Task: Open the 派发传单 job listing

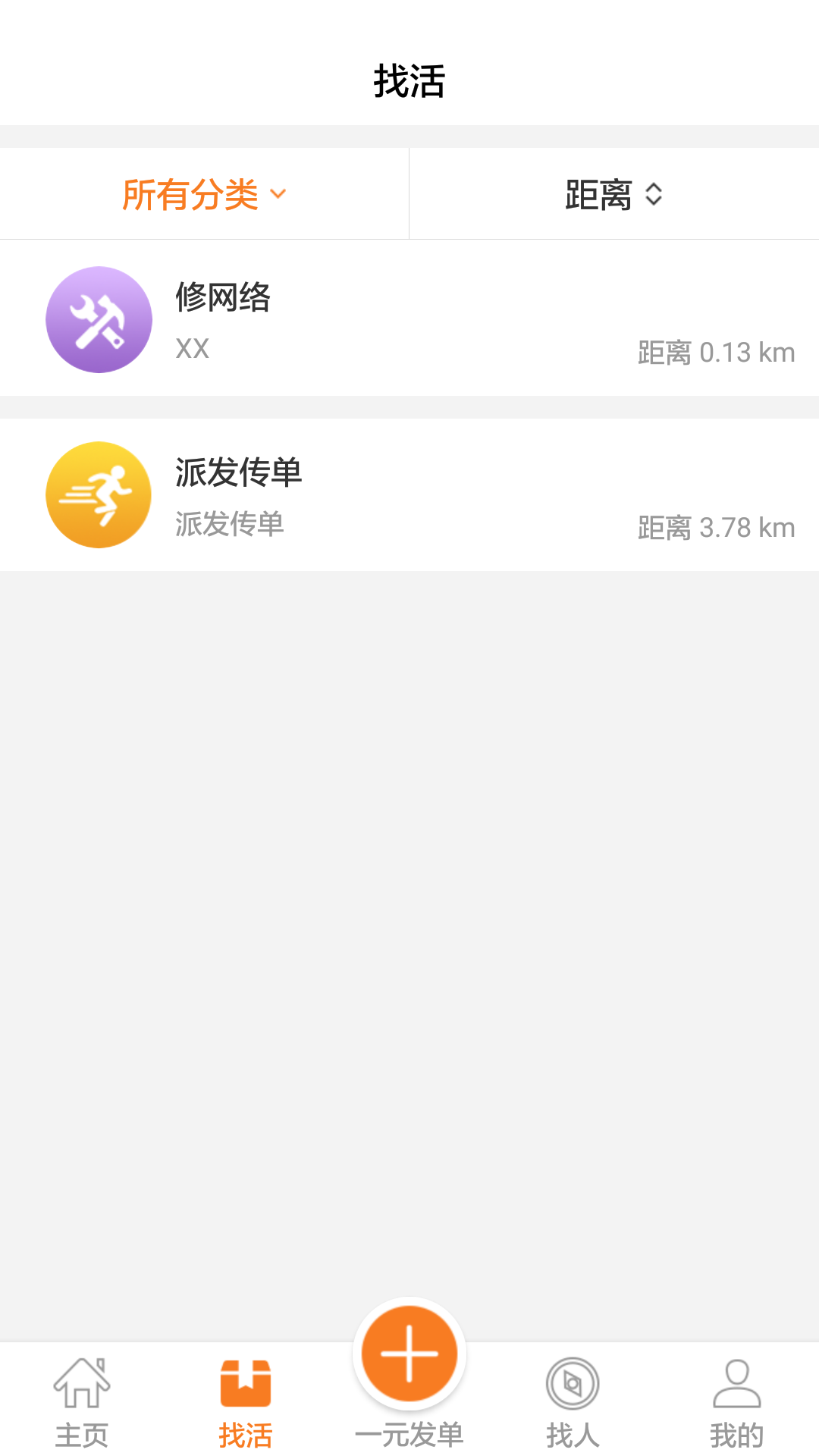Action: [x=409, y=494]
